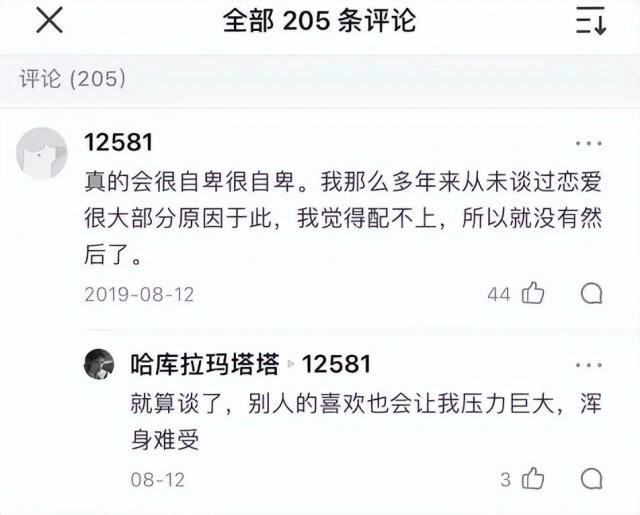Open the username 12581 at comment top
Viewport: 640px width, 515px height.
[x=119, y=141]
